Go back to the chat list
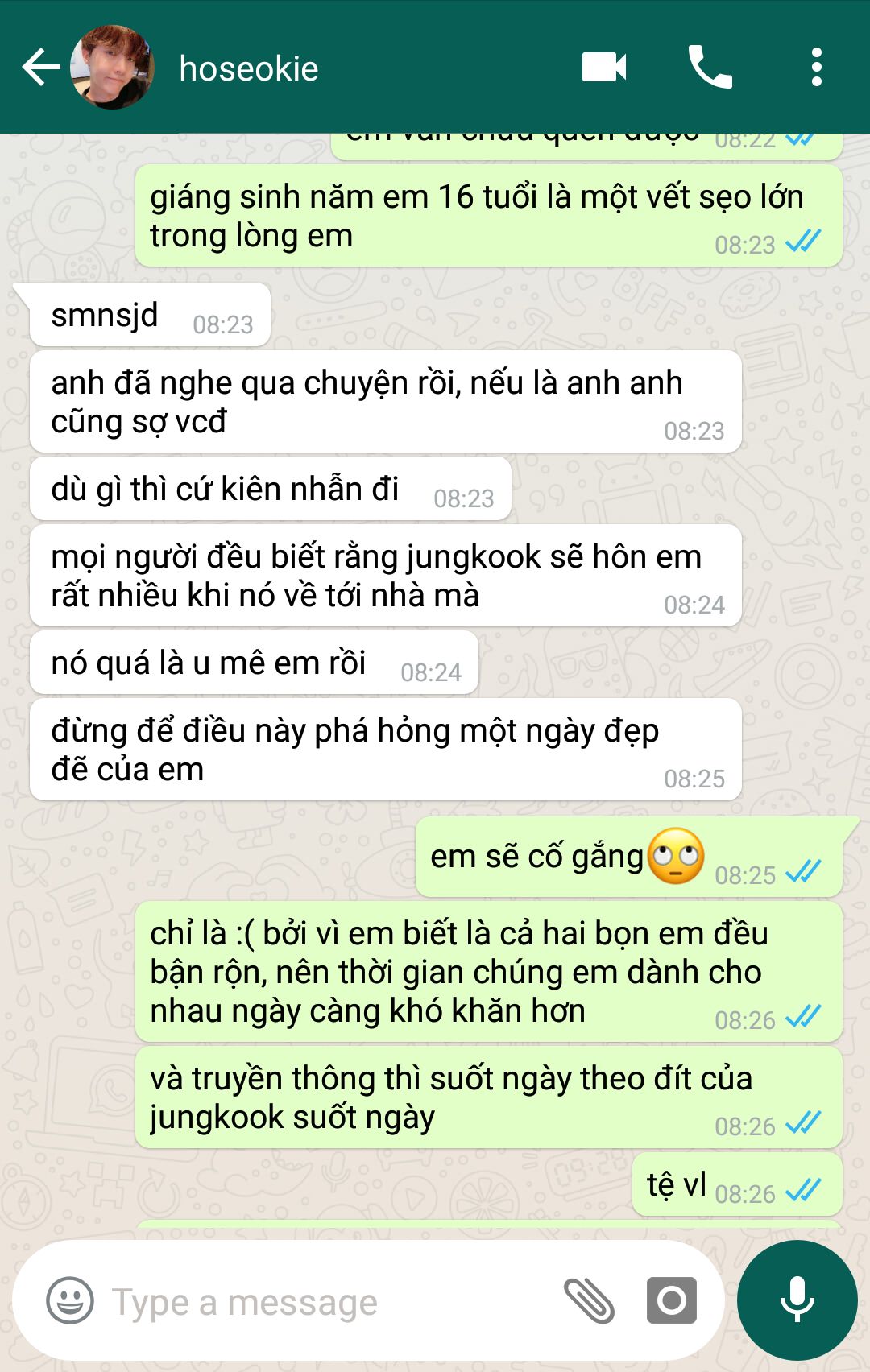 pos(40,68)
